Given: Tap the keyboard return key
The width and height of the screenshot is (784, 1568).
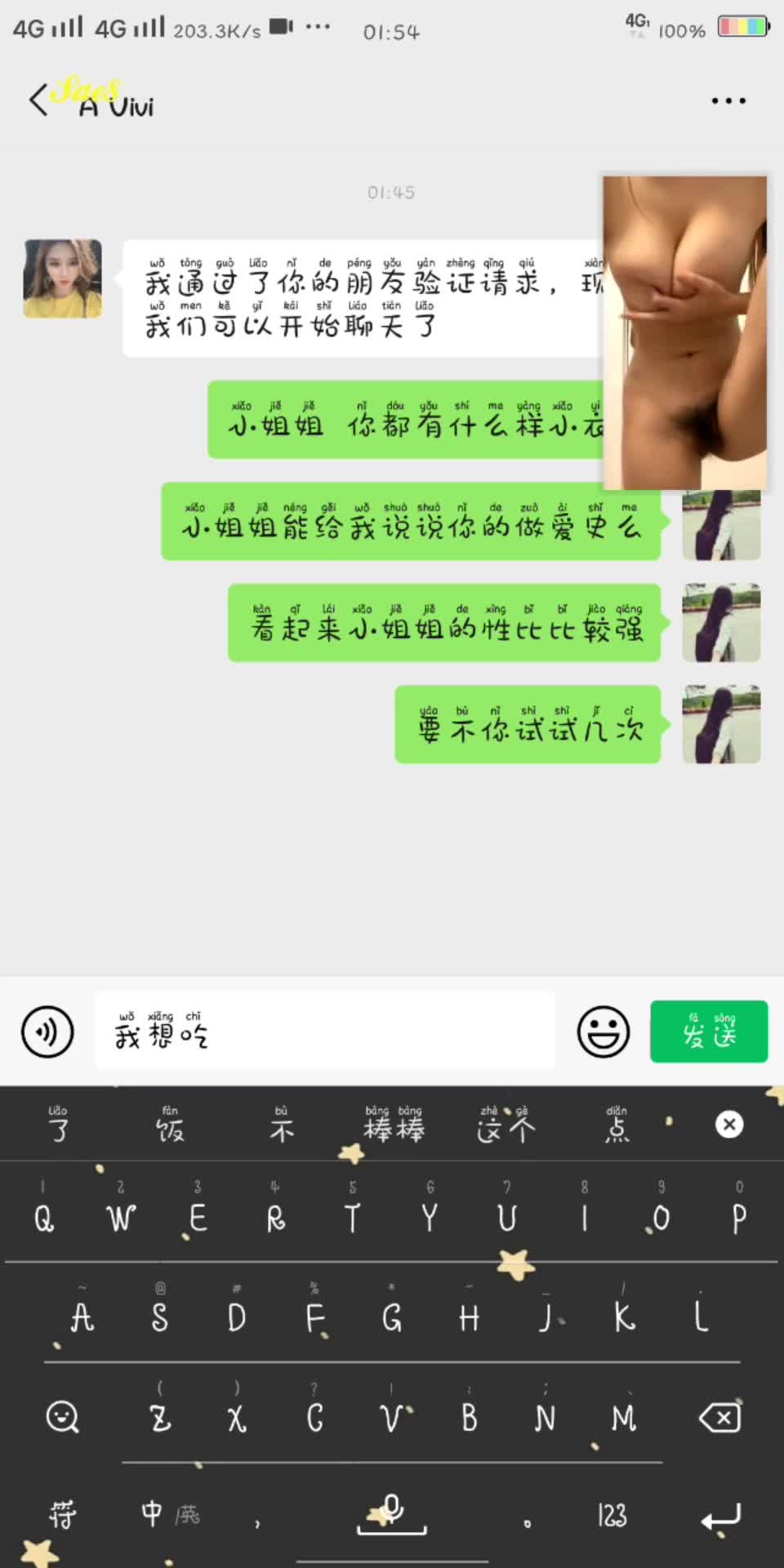Looking at the screenshot, I should [719, 1517].
